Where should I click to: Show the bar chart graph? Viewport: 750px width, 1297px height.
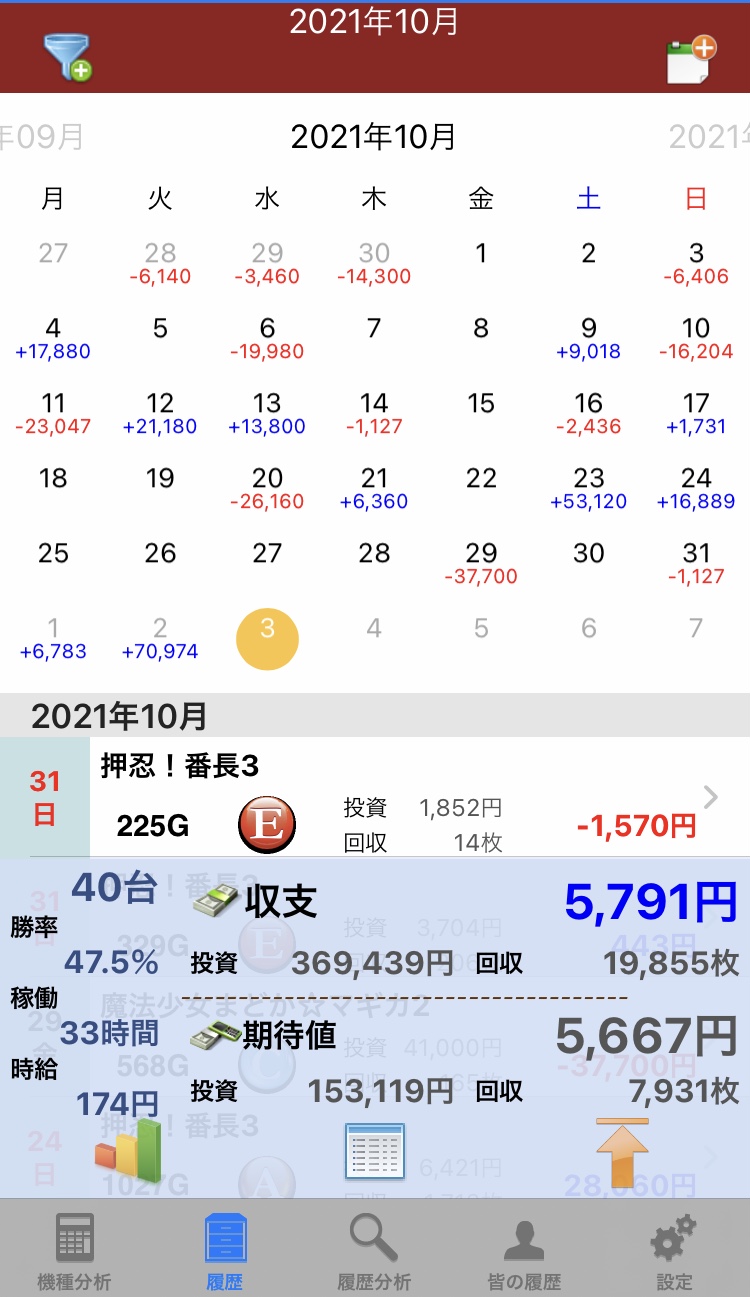coord(127,1150)
